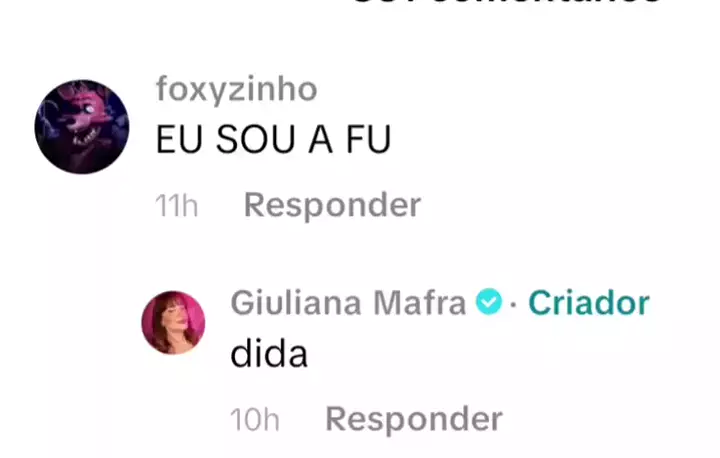Image resolution: width=720 pixels, height=458 pixels.
Task: Reply to foxyzinho's comment
Action: [332, 205]
